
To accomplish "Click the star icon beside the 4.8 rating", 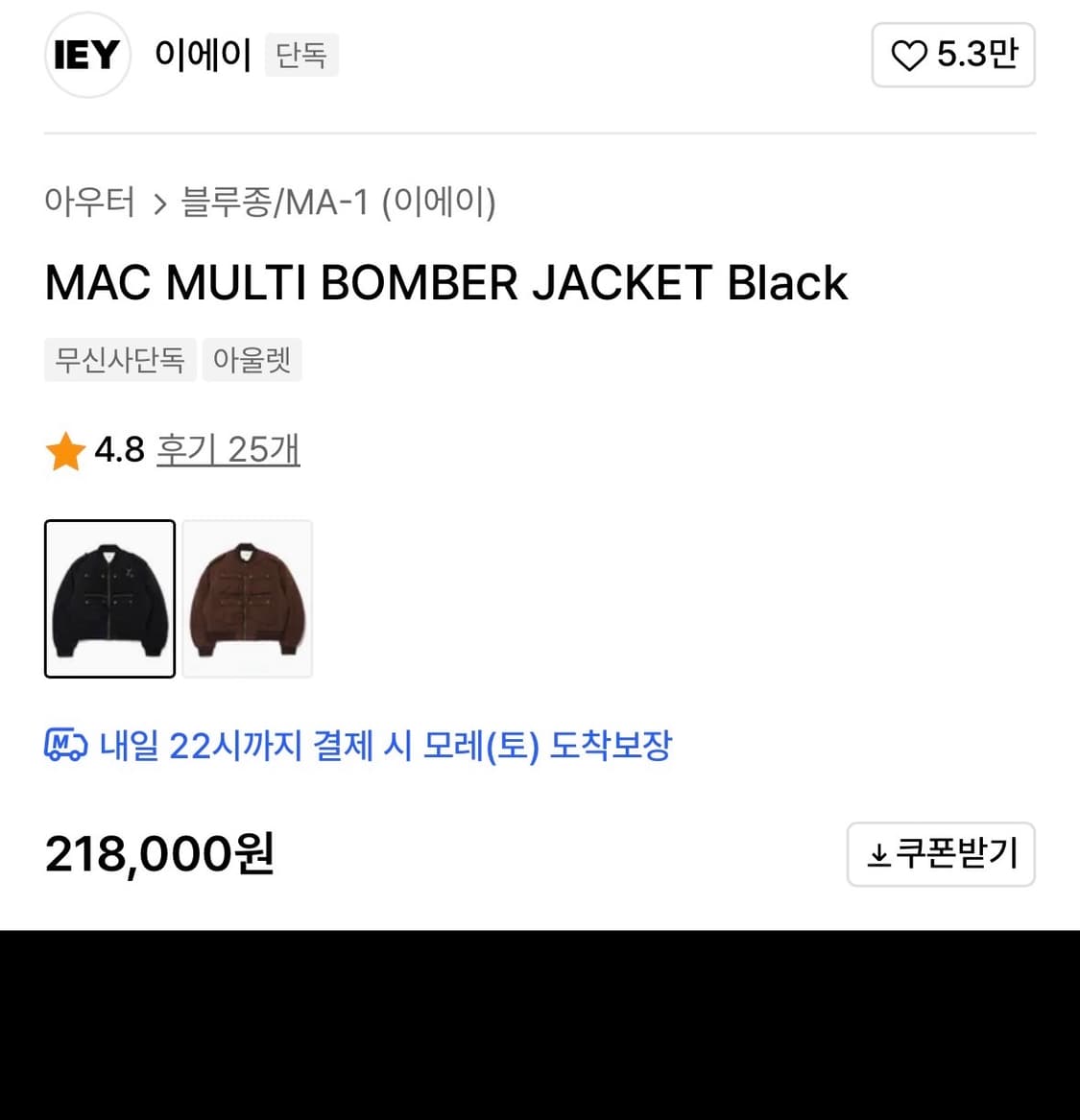I will pos(64,450).
